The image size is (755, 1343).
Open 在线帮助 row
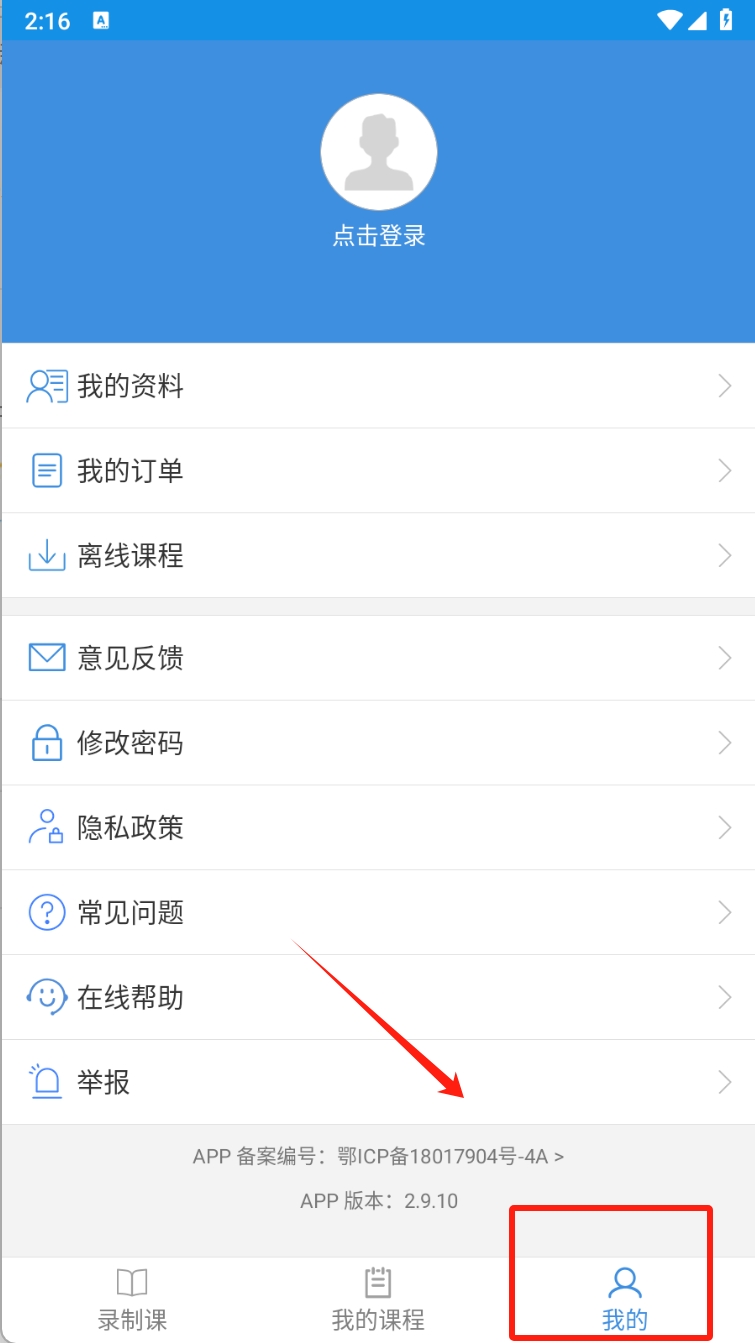[x=378, y=997]
